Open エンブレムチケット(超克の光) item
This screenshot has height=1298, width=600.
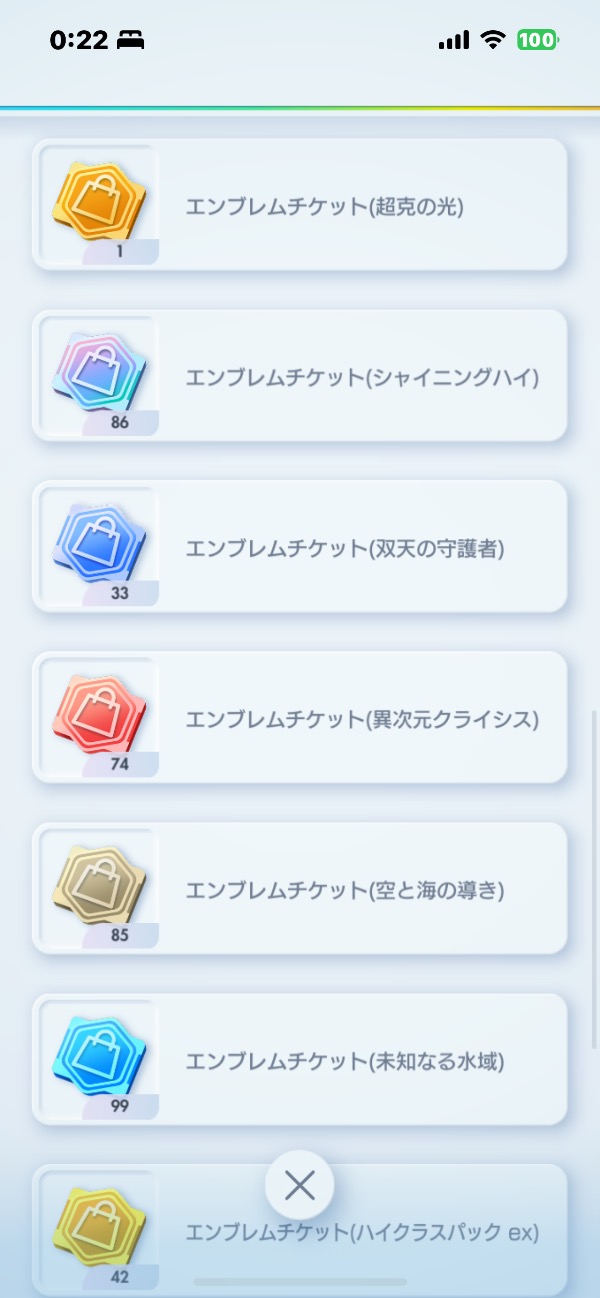300,206
